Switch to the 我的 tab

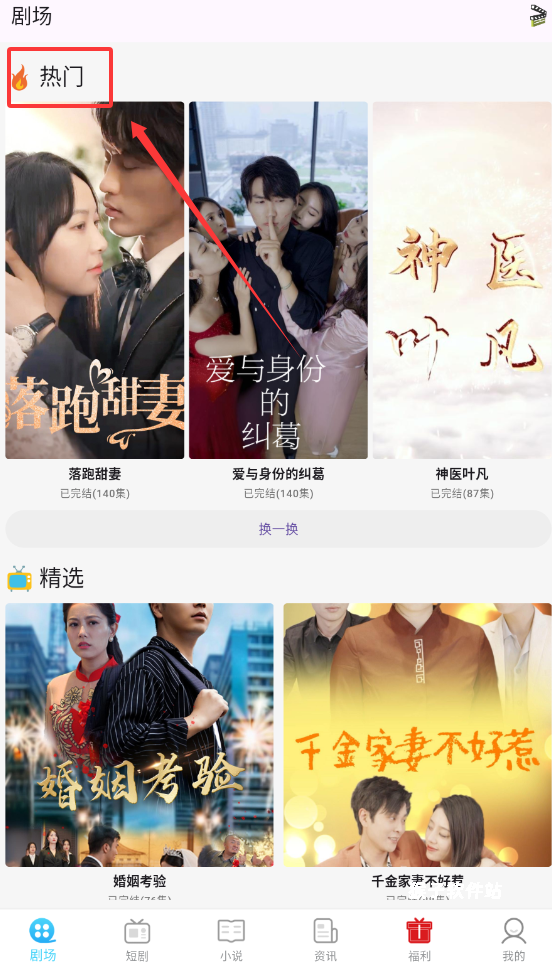pos(513,939)
